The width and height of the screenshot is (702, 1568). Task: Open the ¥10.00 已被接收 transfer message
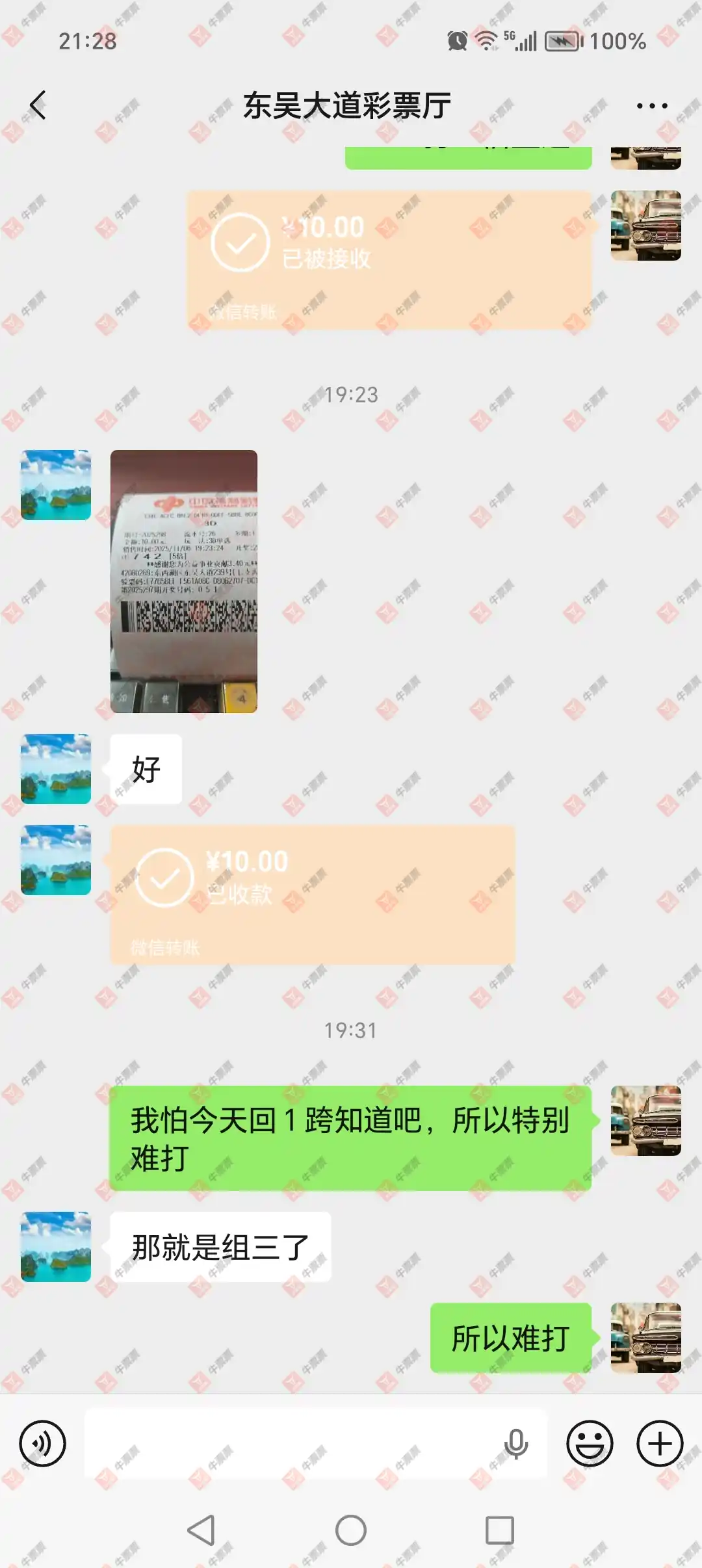click(x=389, y=259)
